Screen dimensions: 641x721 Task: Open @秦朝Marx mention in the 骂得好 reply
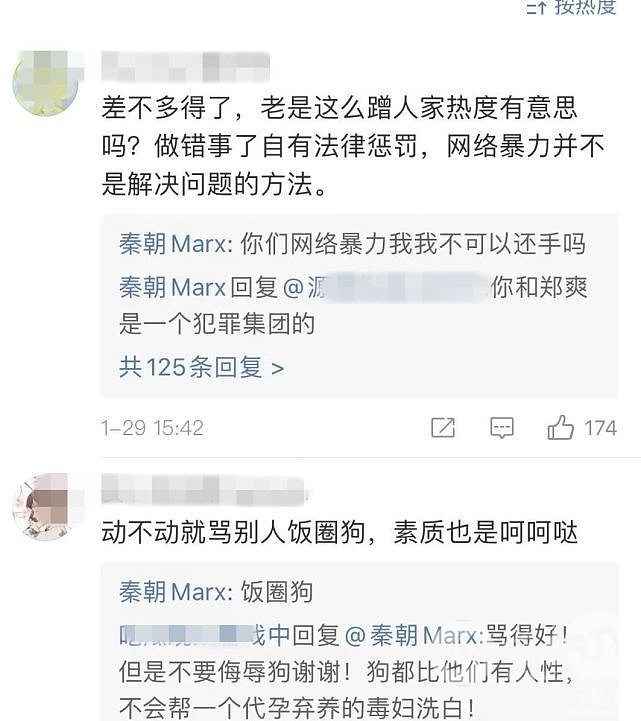click(x=429, y=634)
